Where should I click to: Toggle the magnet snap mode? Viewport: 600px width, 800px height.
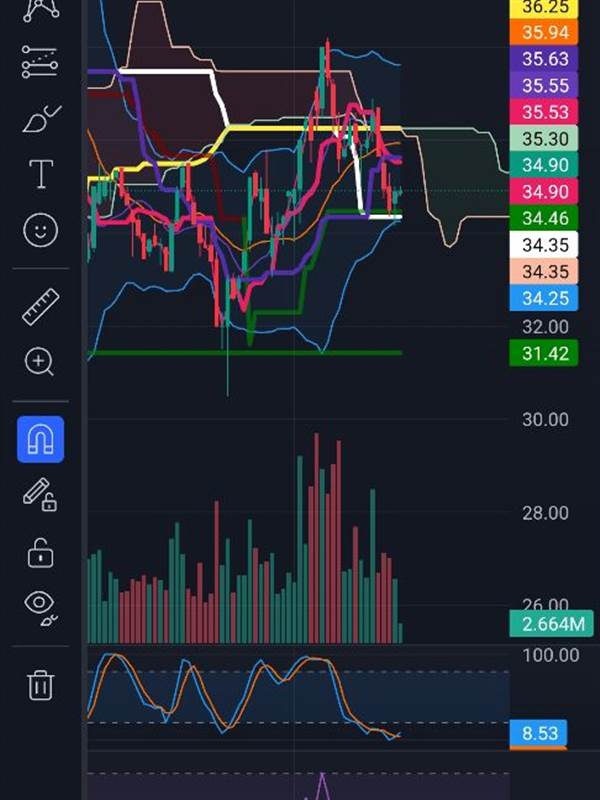pyautogui.click(x=40, y=440)
